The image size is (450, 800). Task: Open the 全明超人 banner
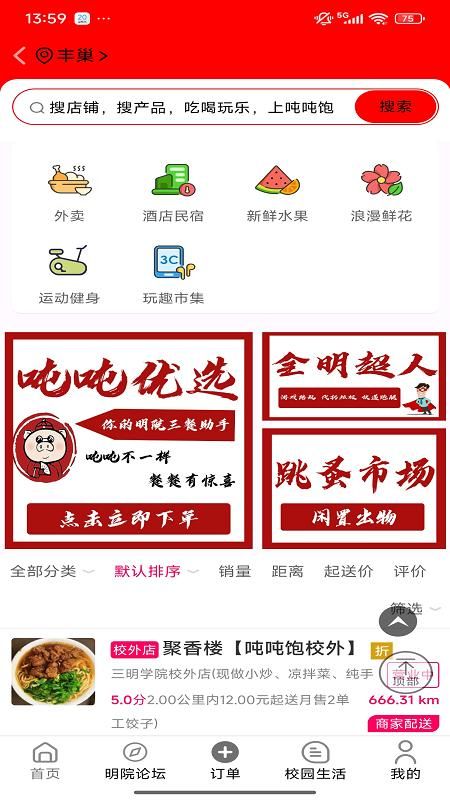[x=354, y=377]
